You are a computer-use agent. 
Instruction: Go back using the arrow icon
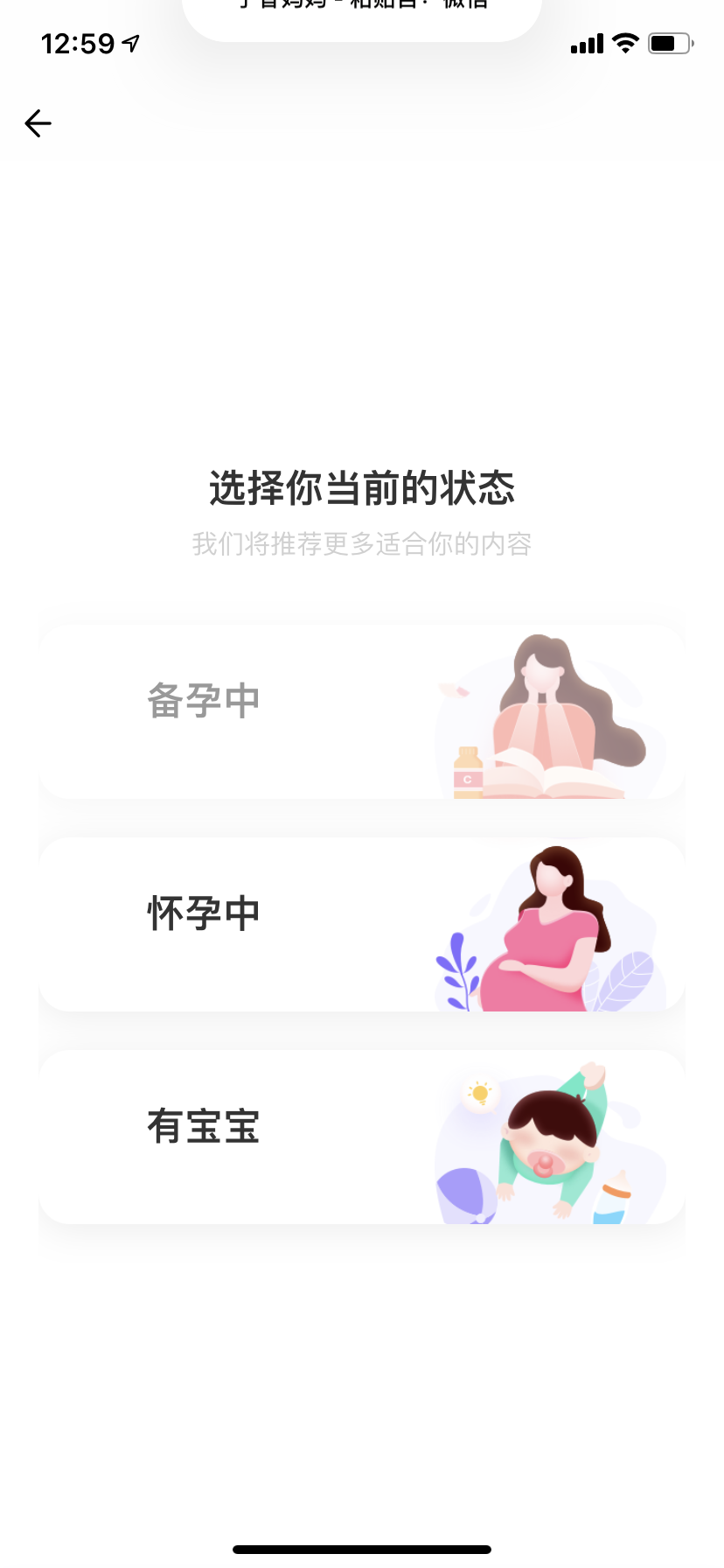click(38, 123)
